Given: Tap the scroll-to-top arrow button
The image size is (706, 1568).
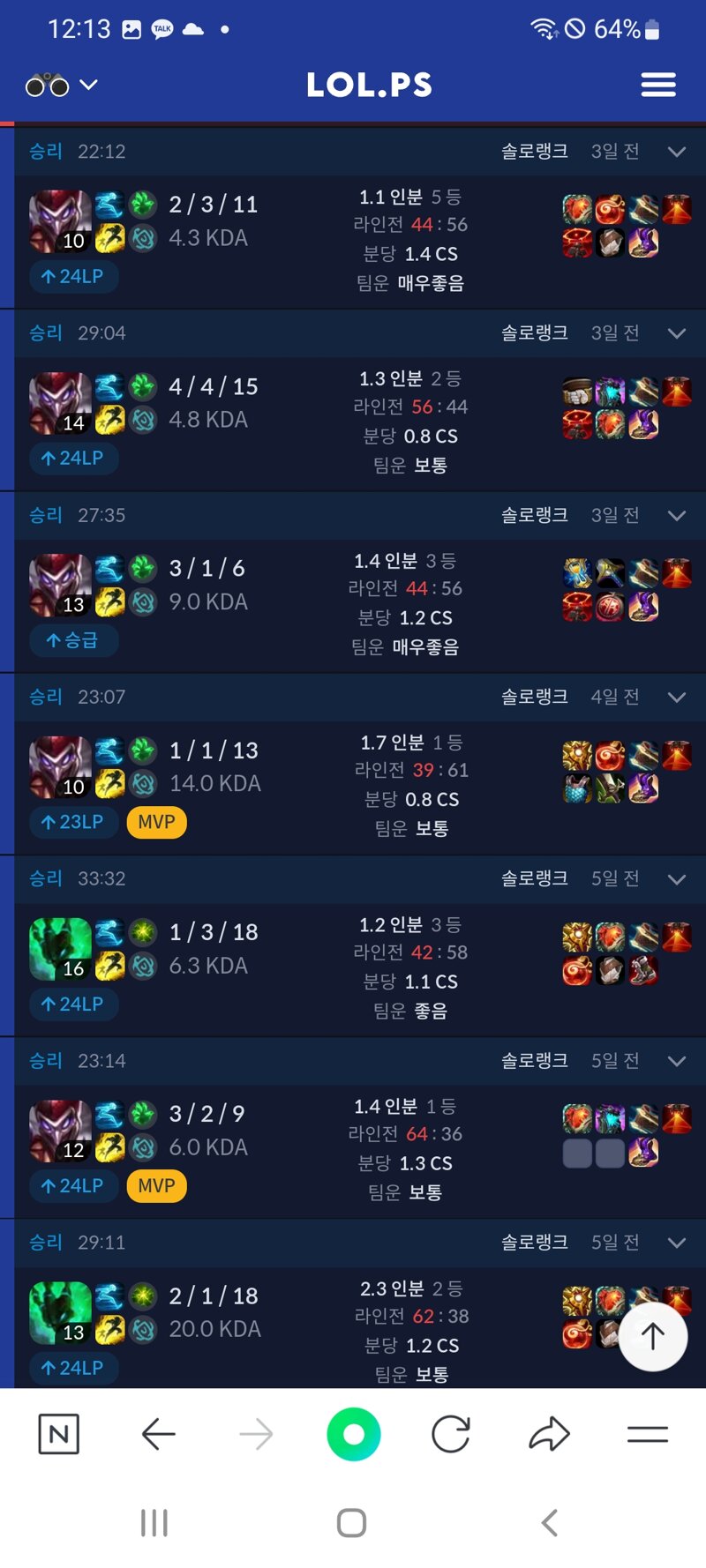Looking at the screenshot, I should pos(653,1336).
